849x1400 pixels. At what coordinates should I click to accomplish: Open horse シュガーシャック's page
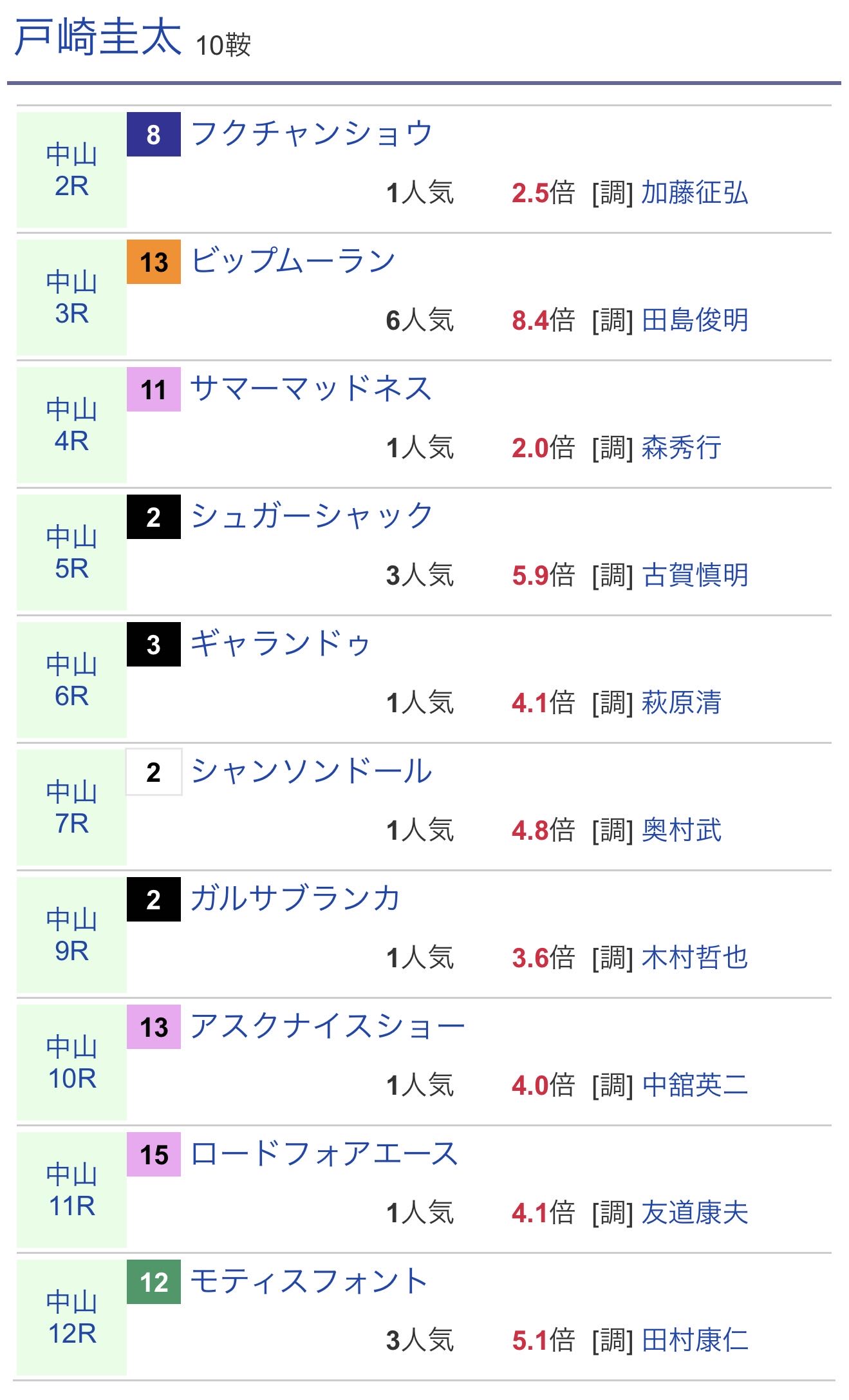coord(312,516)
